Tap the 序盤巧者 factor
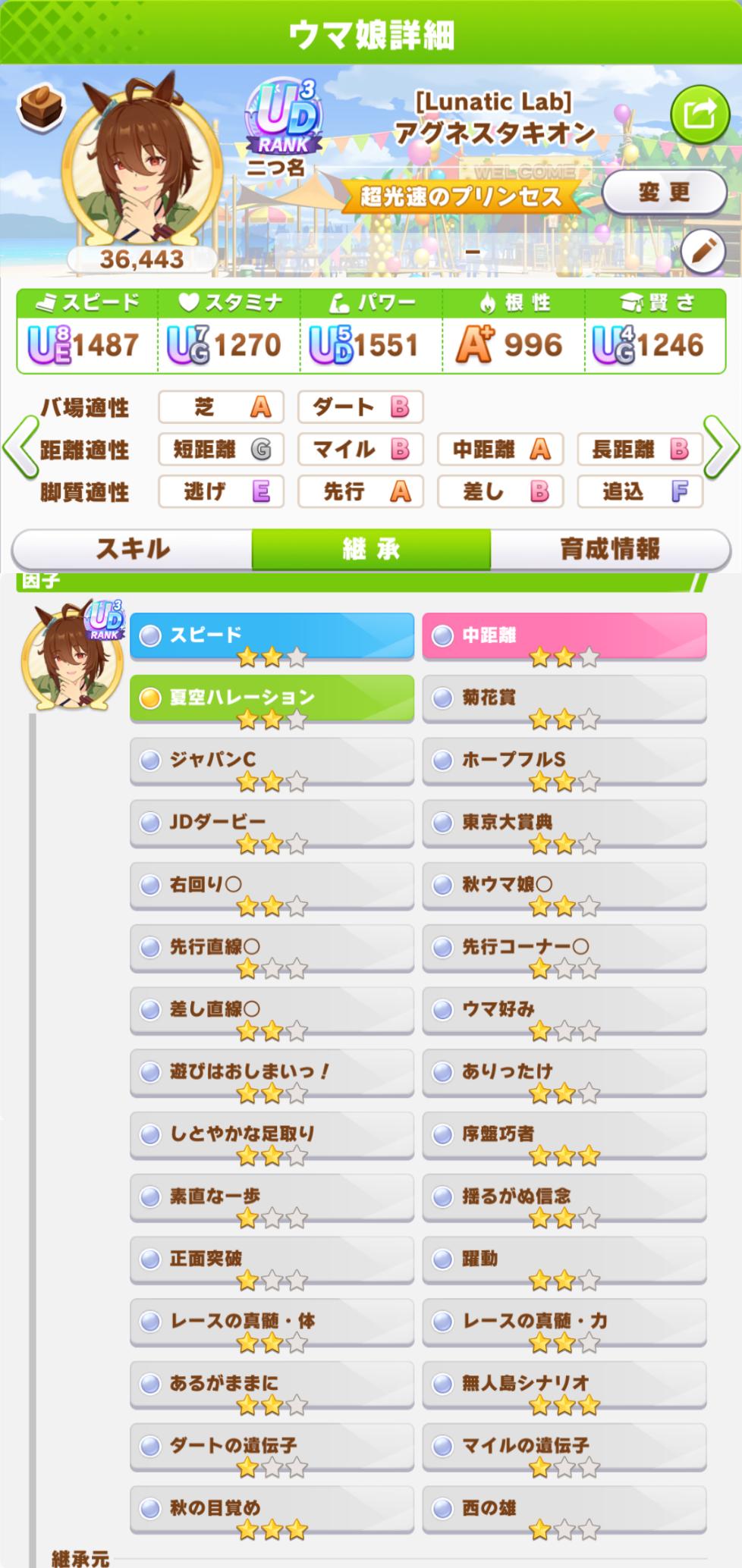742x1568 pixels. tap(564, 1134)
